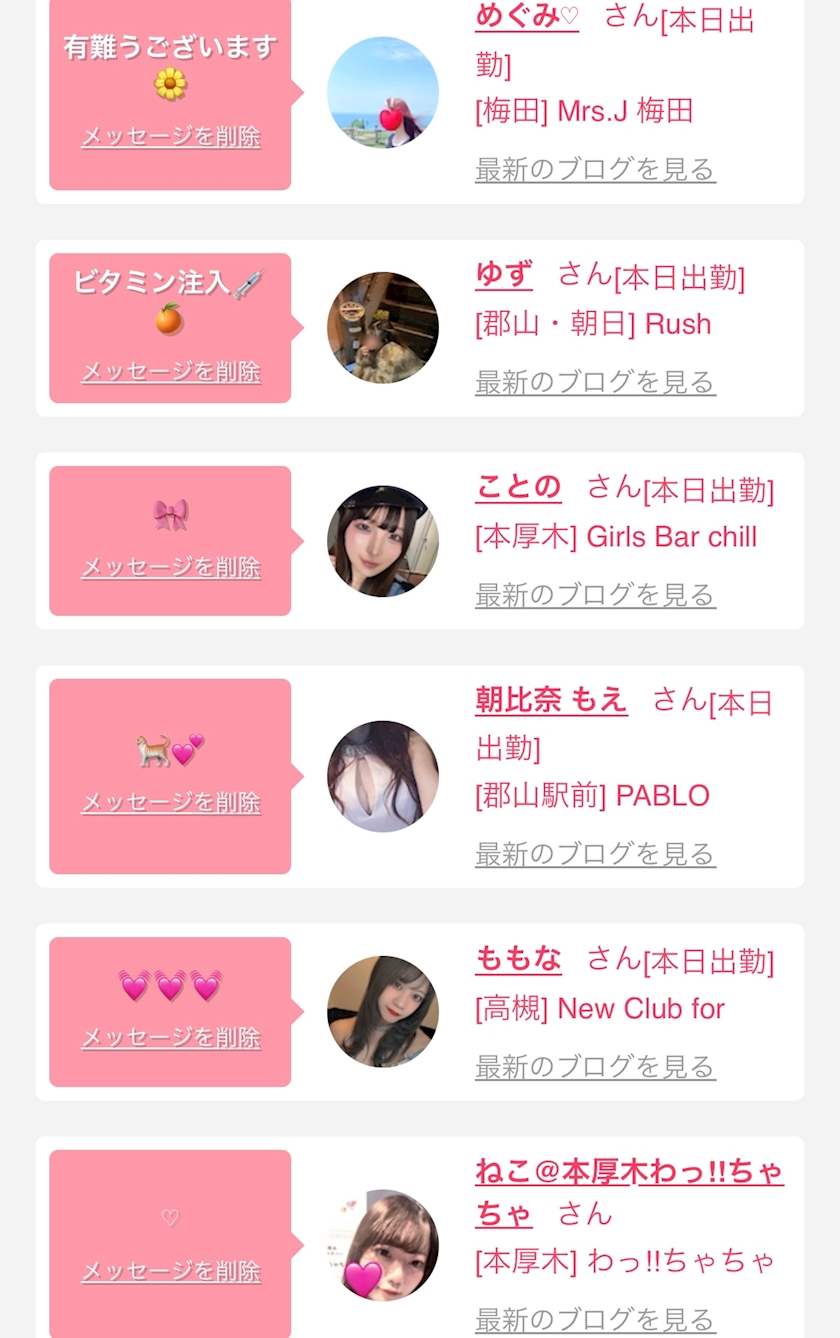Tap ゆず's profile photo
This screenshot has height=1338, width=840.
(383, 328)
